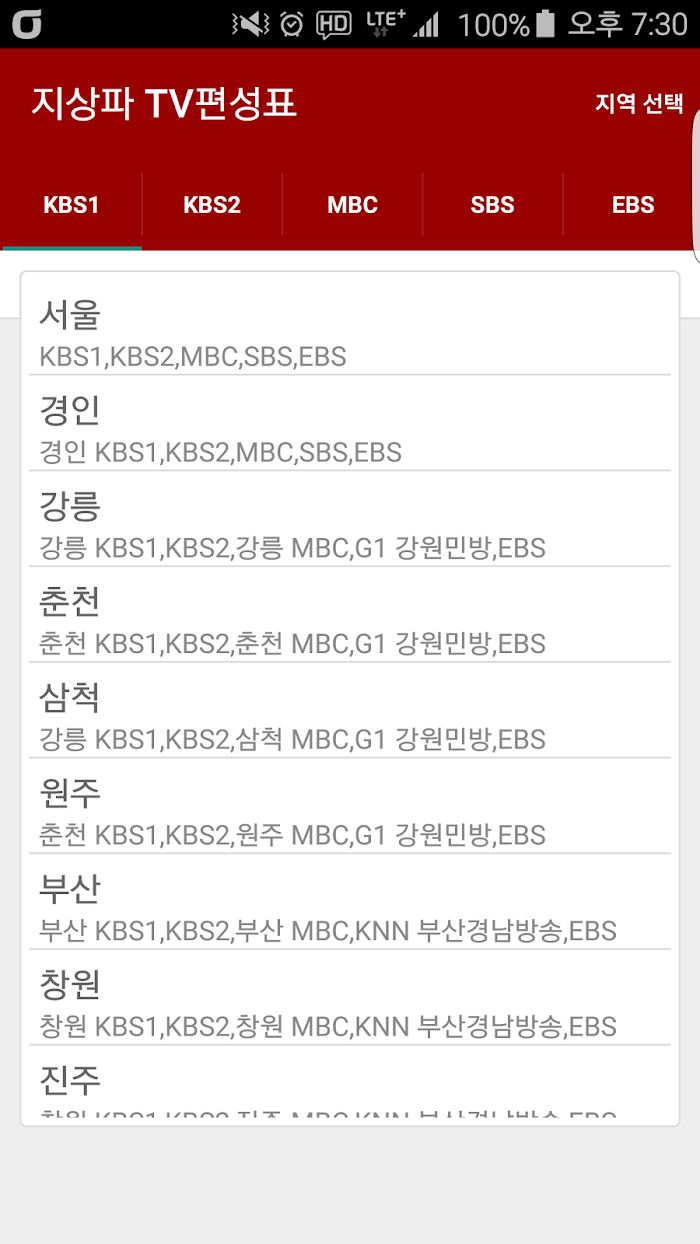The height and width of the screenshot is (1244, 700).
Task: Select 삼척 region
Action: [350, 711]
